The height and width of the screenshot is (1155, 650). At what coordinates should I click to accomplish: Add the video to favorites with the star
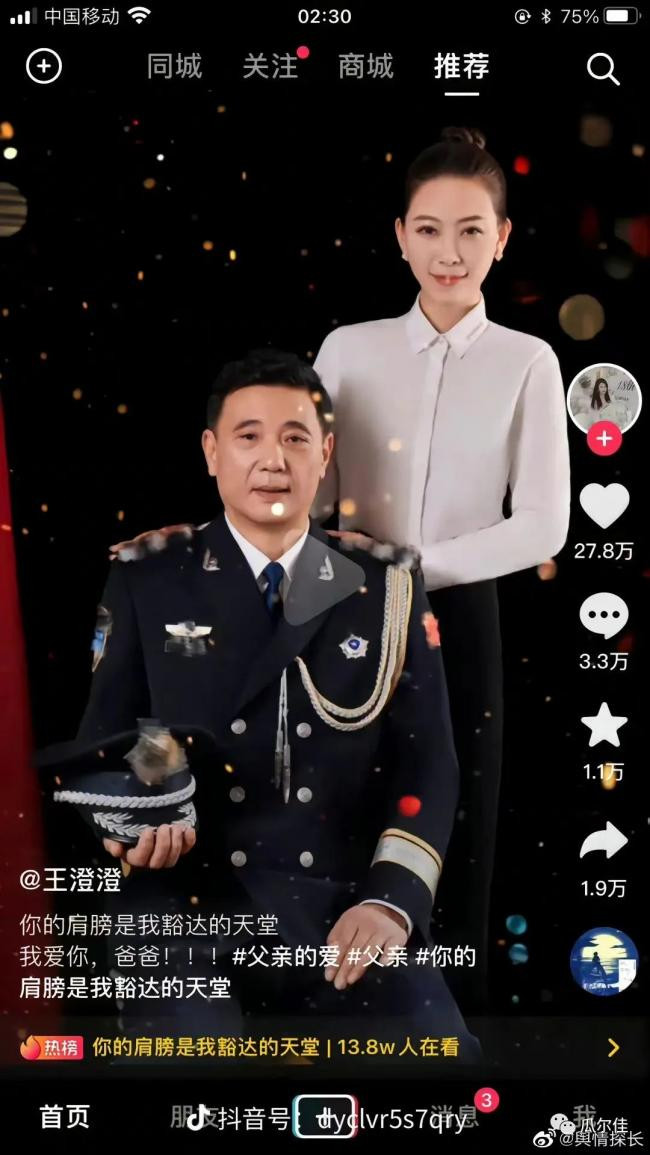pyautogui.click(x=604, y=726)
